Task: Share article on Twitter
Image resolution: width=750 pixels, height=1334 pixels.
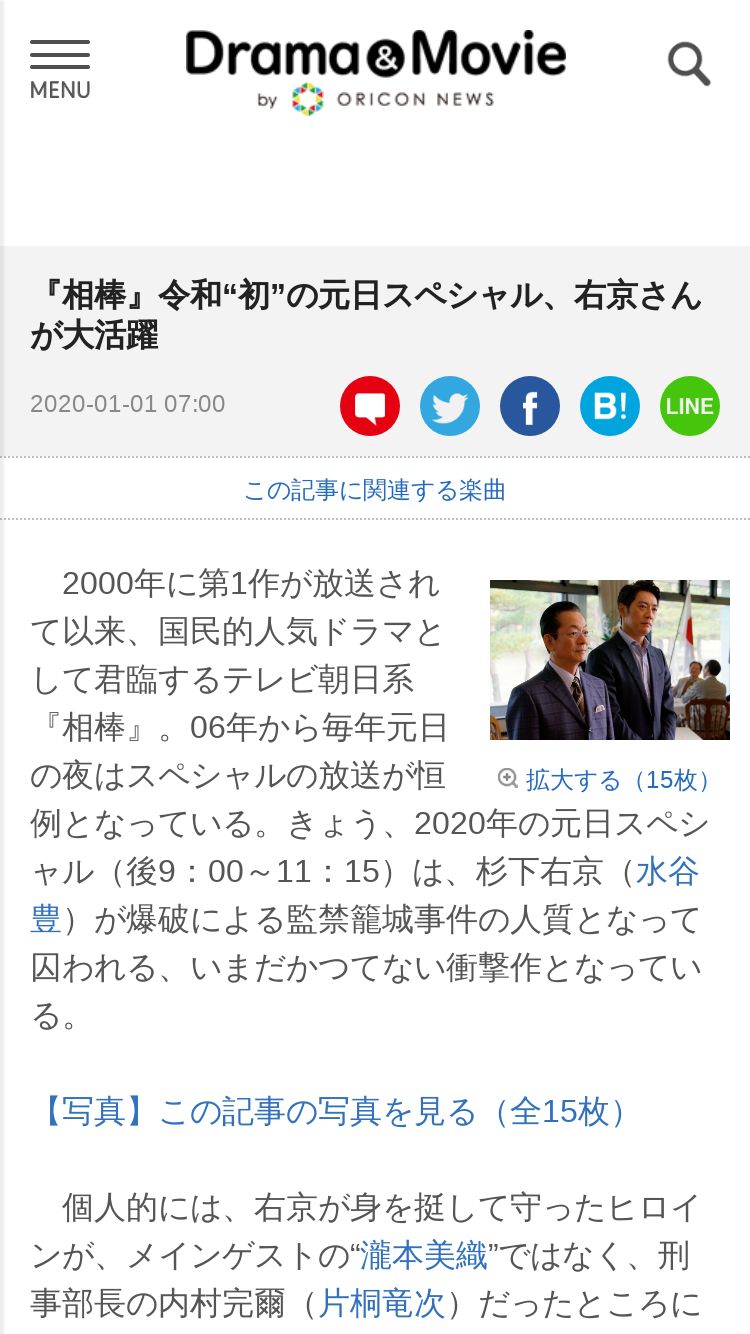Action: [x=450, y=406]
